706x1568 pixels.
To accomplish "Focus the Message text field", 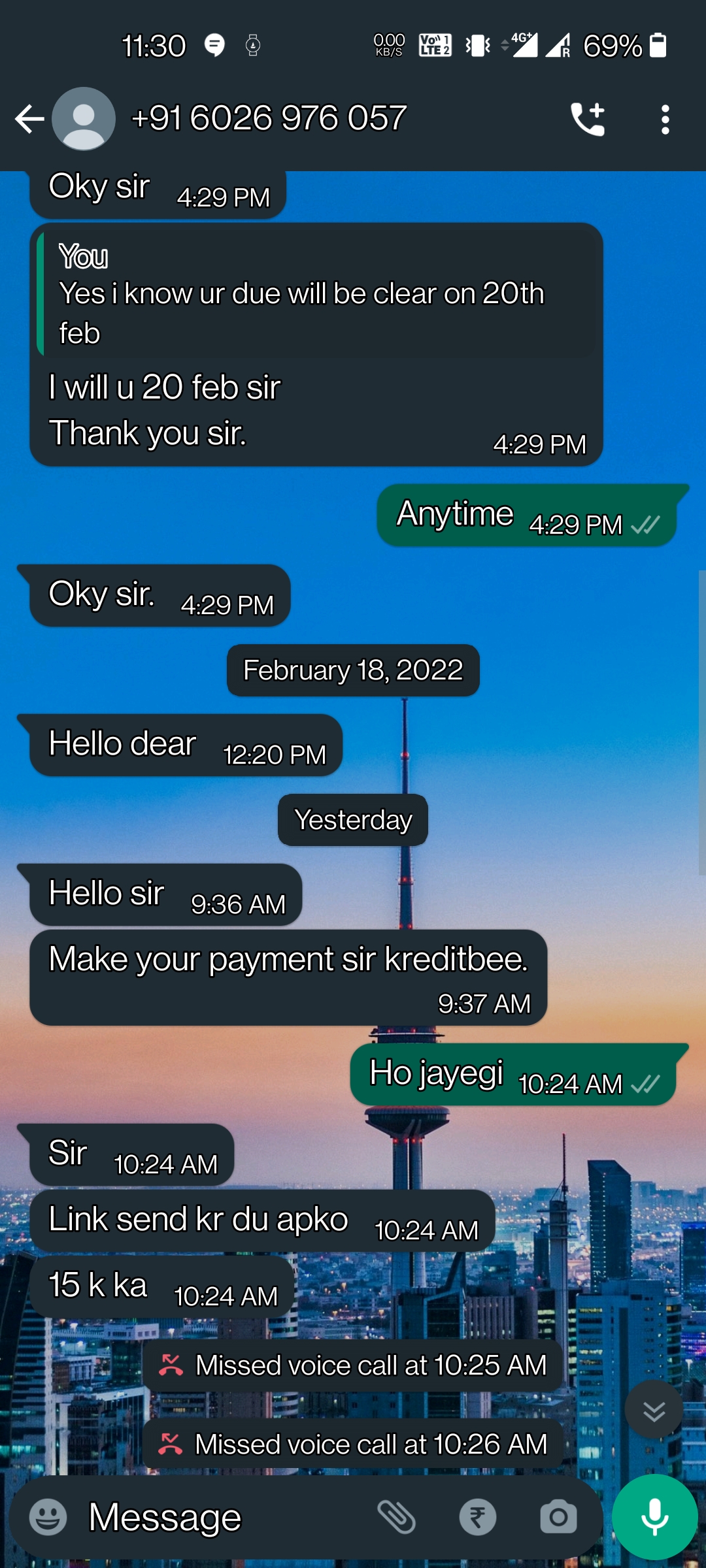I will click(222, 1517).
